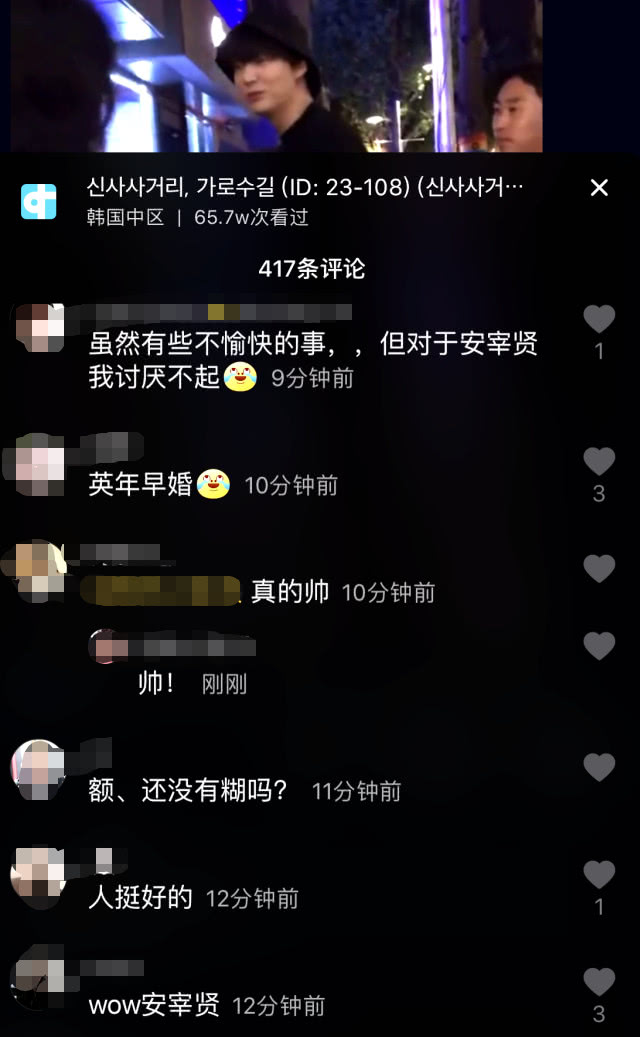Screen dimensions: 640x1037
Task: Close the comments panel
Action: [x=599, y=187]
